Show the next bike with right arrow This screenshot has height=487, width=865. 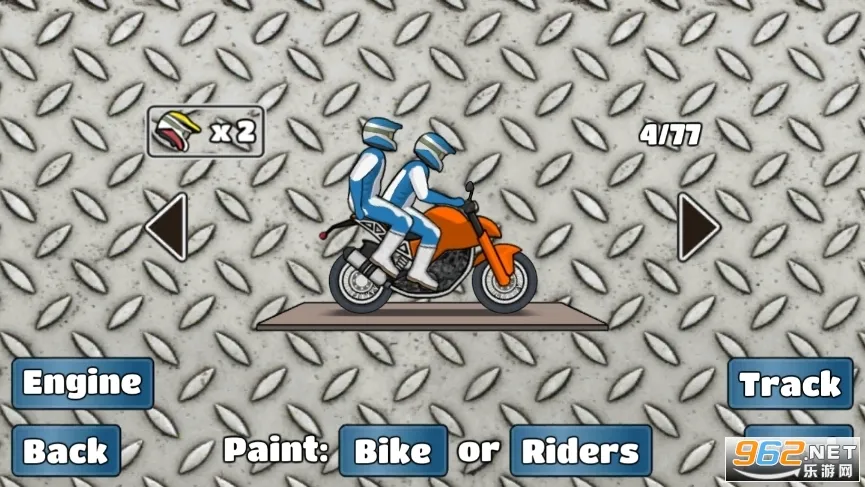click(x=699, y=227)
